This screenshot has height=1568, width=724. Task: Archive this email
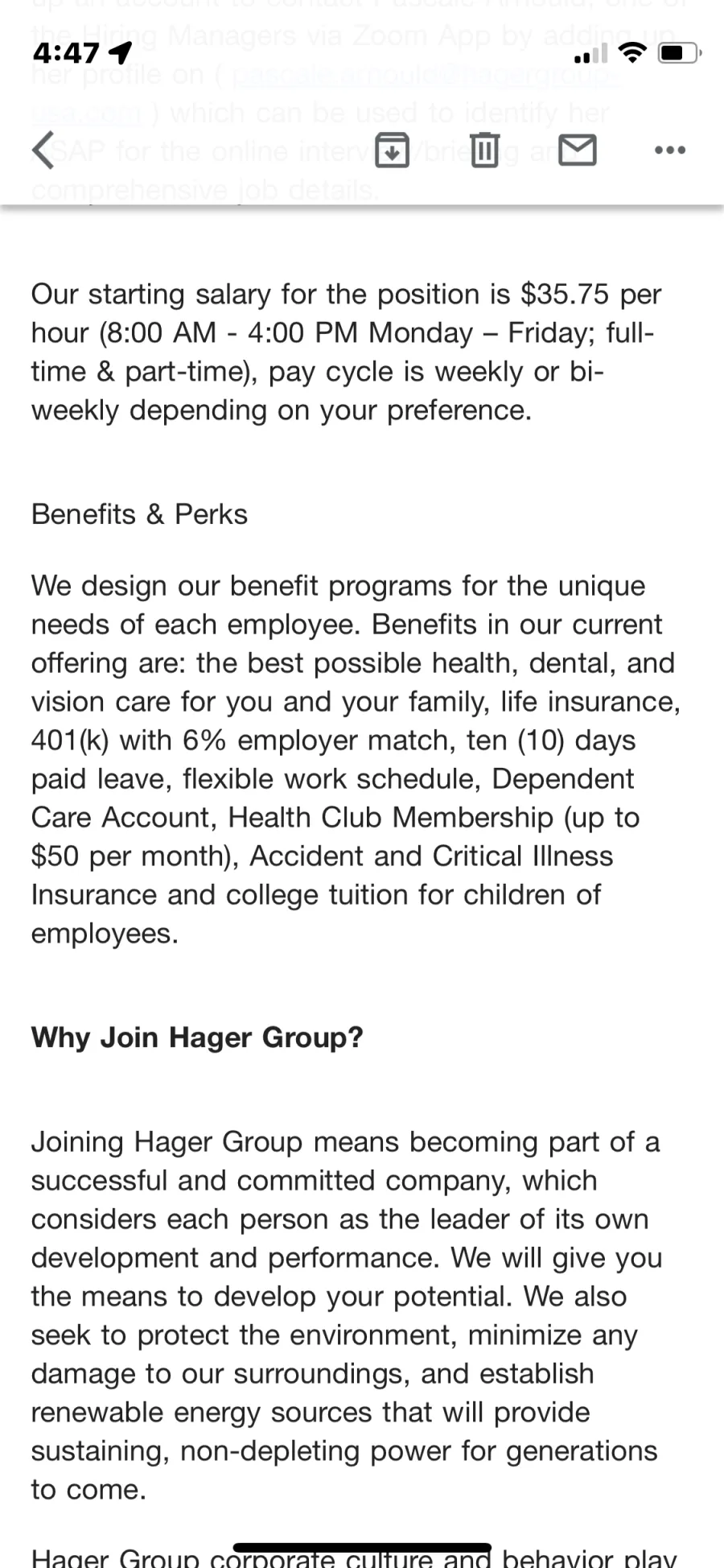click(x=392, y=150)
